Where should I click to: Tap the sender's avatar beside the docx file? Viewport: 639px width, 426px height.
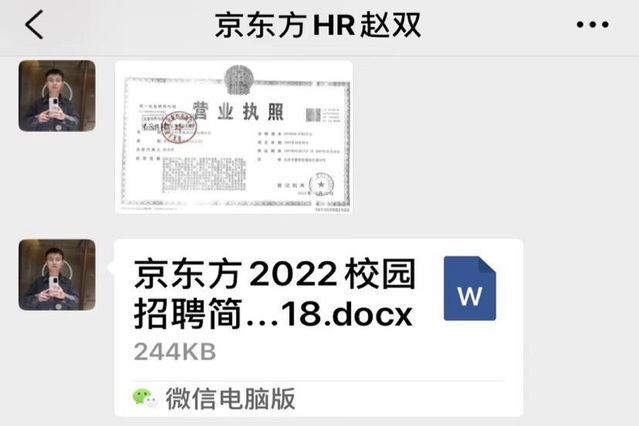coord(57,274)
